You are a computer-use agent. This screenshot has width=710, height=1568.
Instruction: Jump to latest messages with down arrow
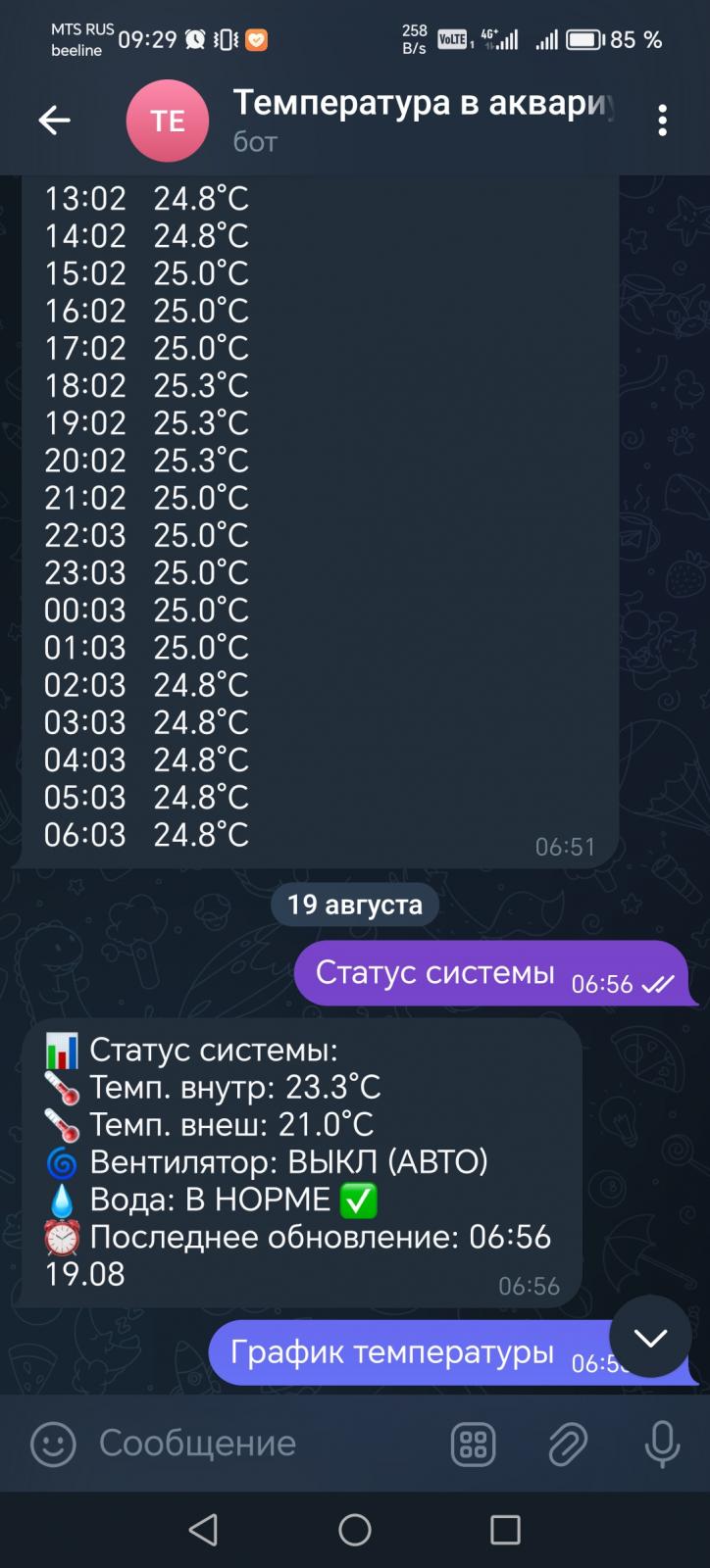pyautogui.click(x=650, y=1337)
